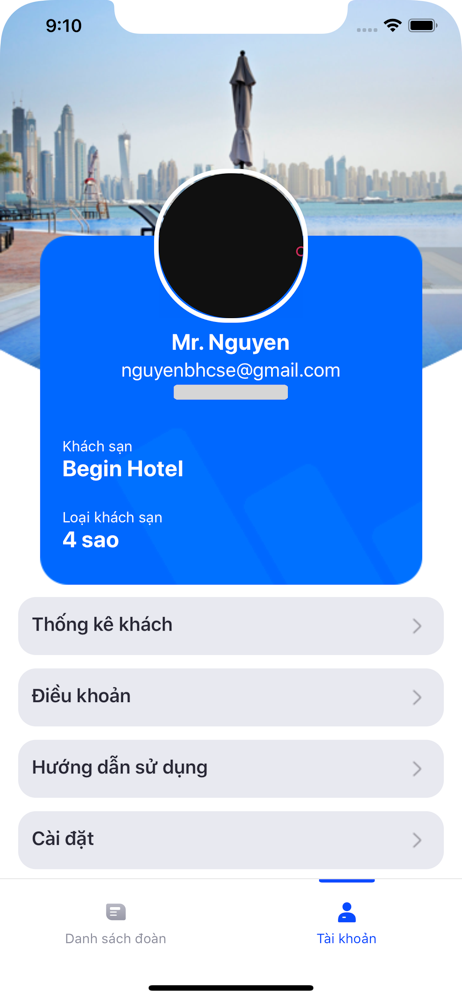Screen dimensions: 462x1000
Task: Select the Tài khoản tab
Action: pos(346,923)
